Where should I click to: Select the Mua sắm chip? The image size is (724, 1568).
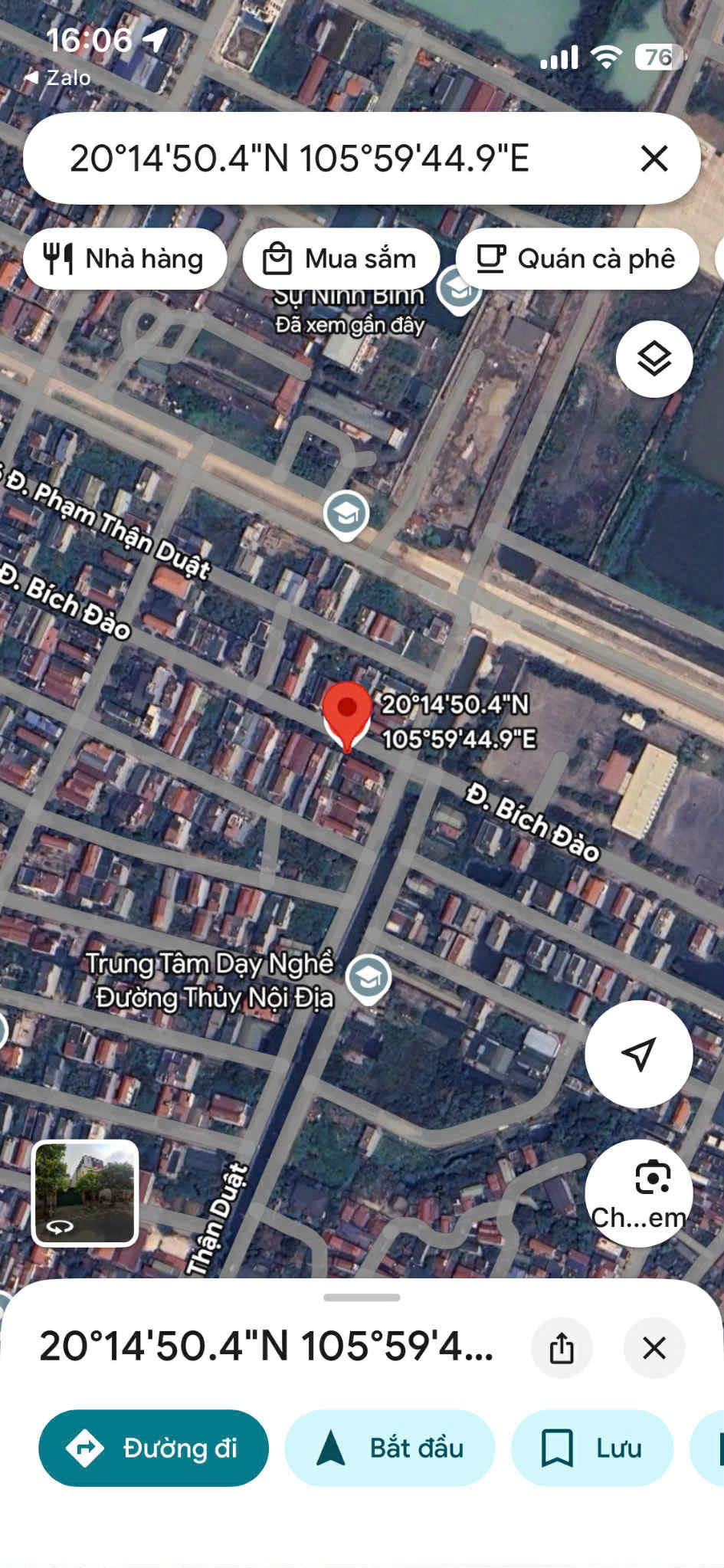click(x=341, y=259)
